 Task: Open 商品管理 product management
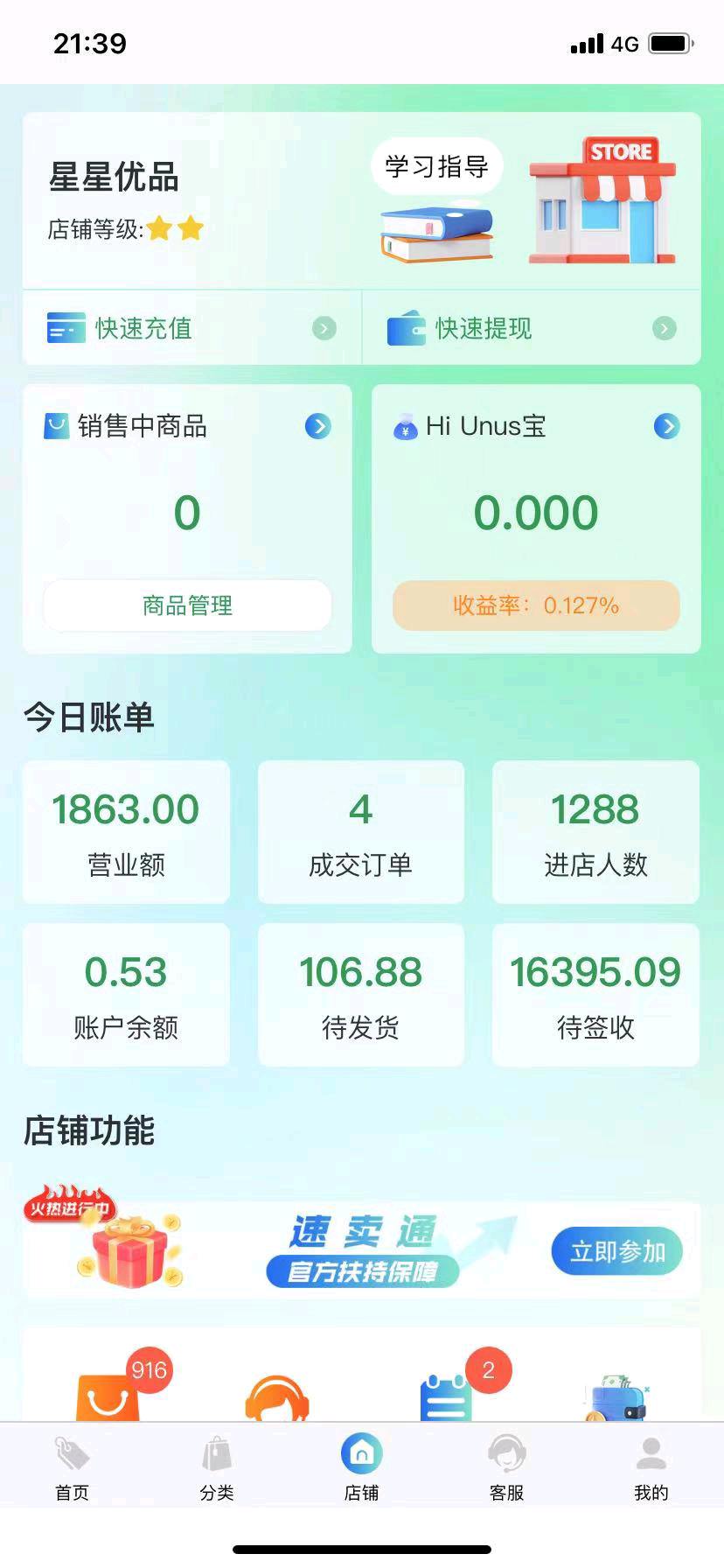tap(187, 605)
